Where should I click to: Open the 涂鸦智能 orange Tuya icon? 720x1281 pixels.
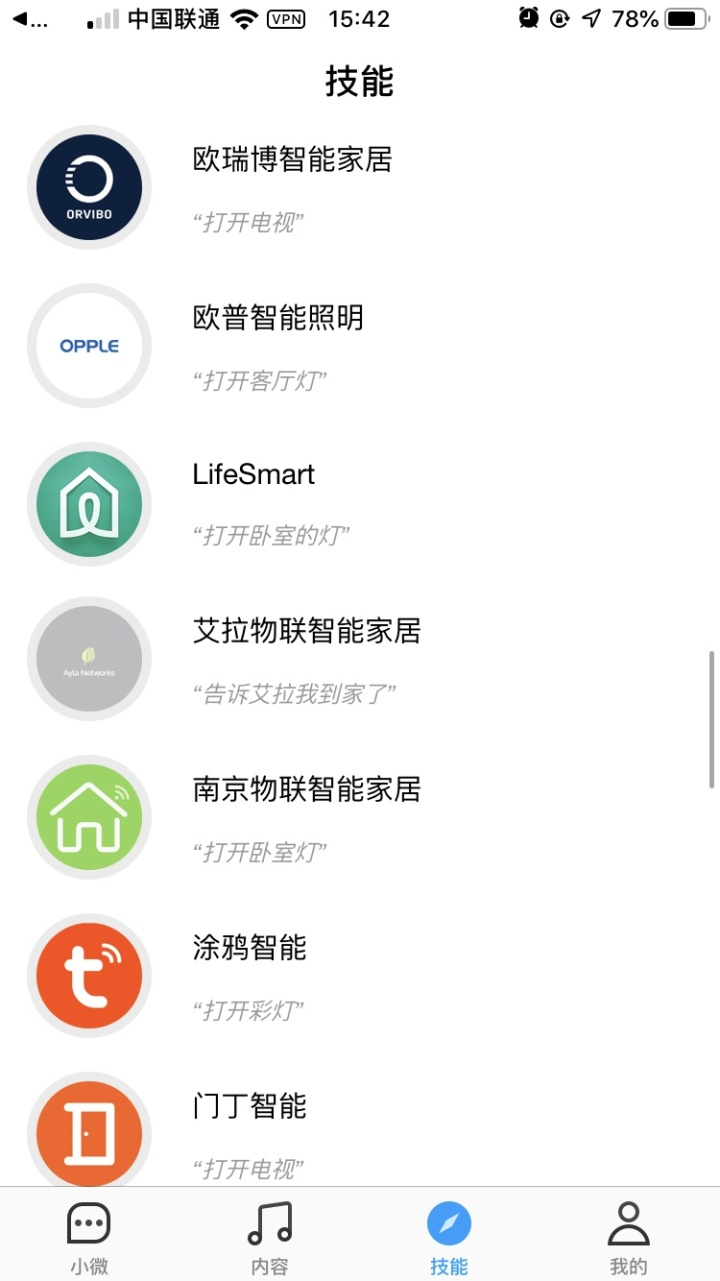(x=89, y=974)
